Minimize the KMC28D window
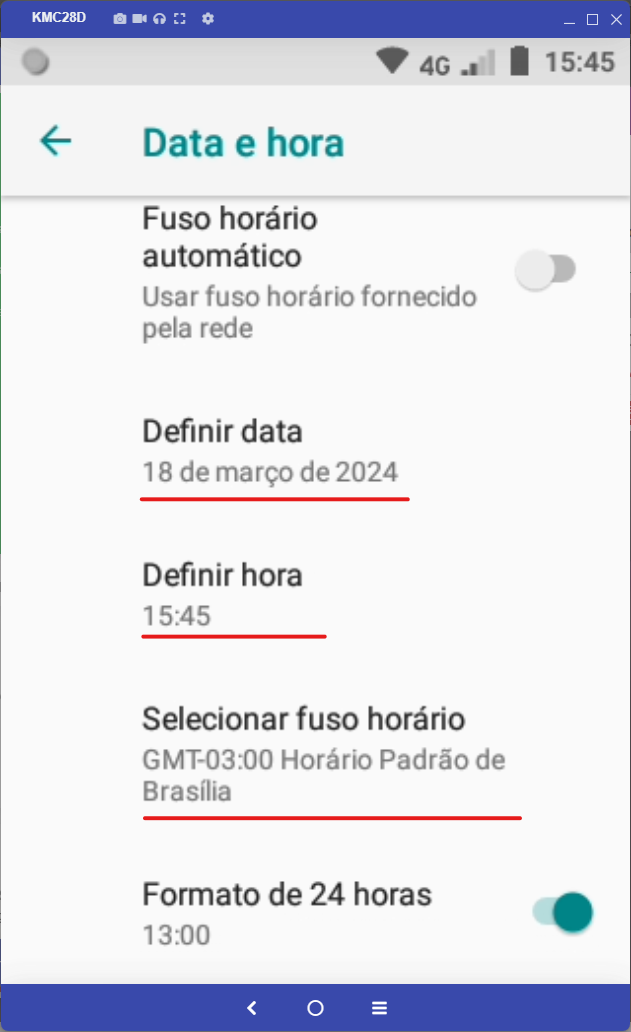The height and width of the screenshot is (1032, 631). [x=569, y=21]
